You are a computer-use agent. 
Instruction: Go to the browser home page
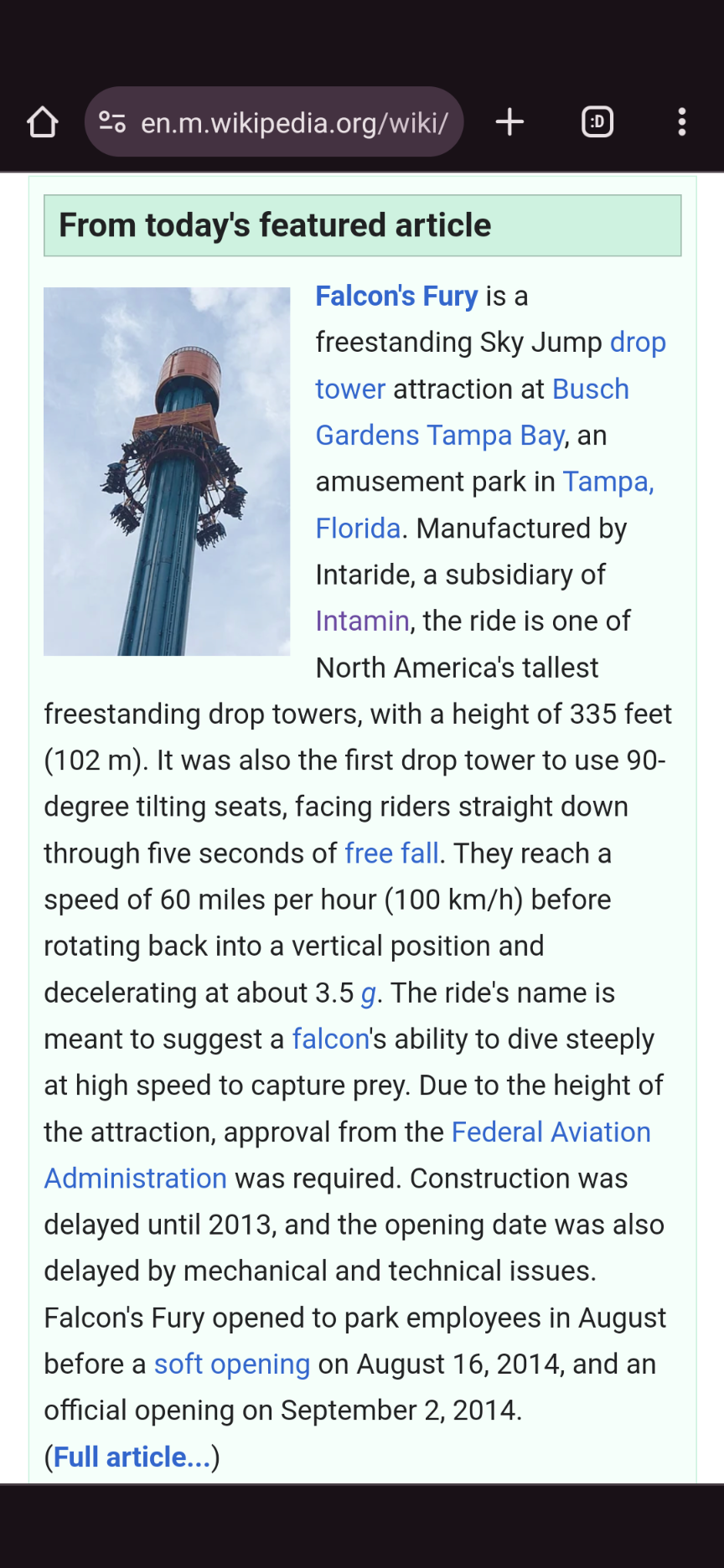point(42,122)
